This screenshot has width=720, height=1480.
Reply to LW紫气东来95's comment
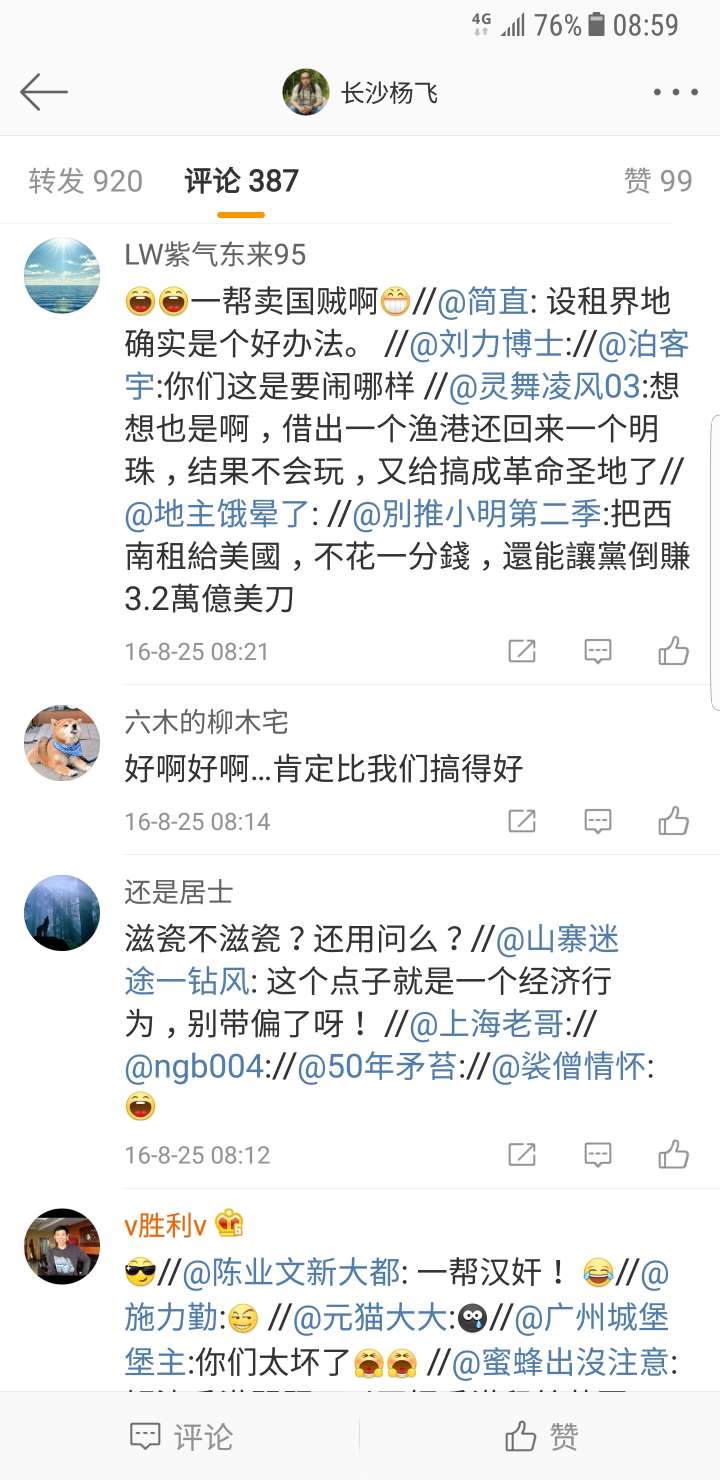coord(597,652)
